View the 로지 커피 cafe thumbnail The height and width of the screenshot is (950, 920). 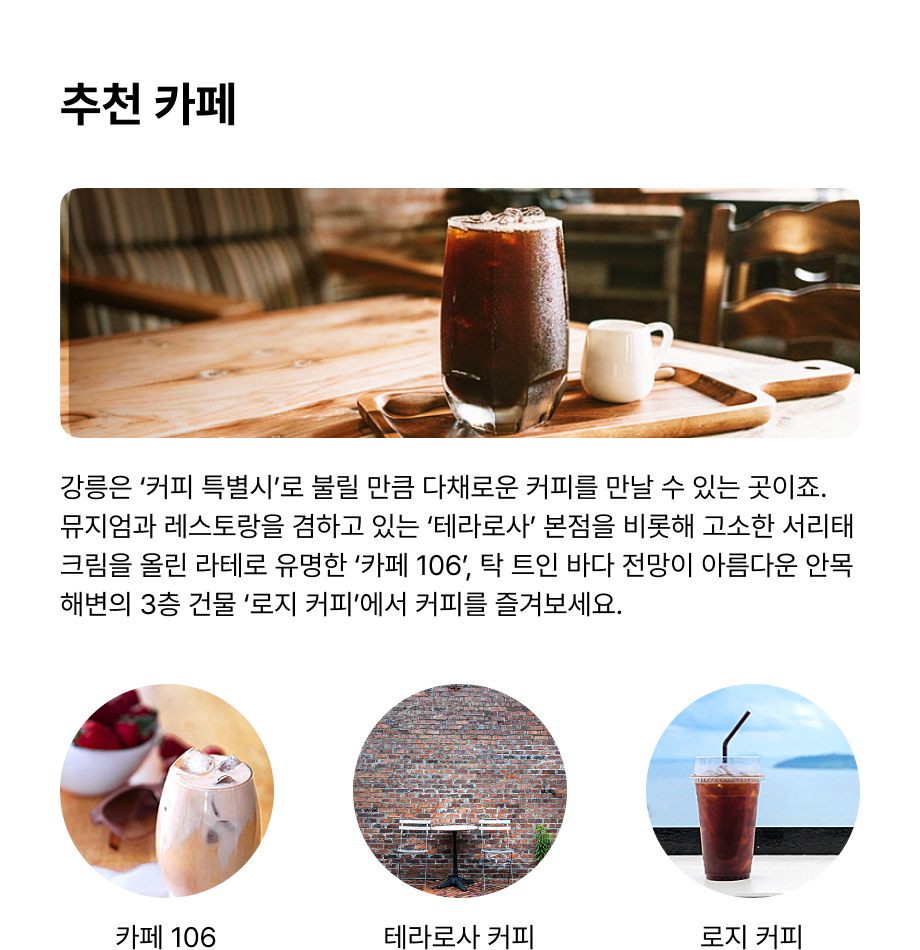[752, 790]
